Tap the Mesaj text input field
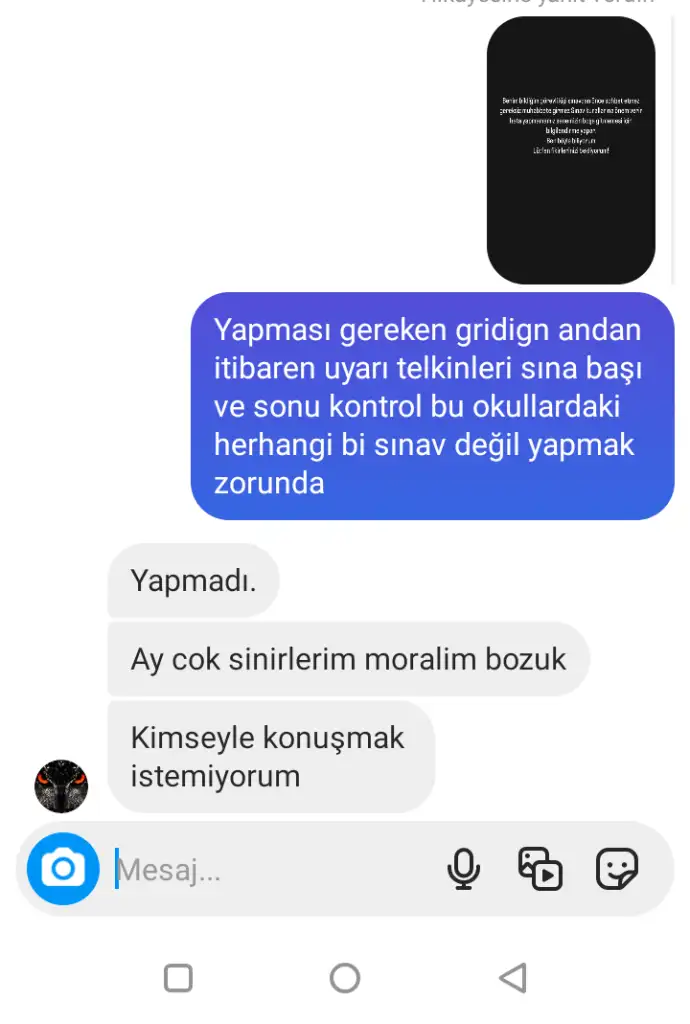 pyautogui.click(x=270, y=870)
